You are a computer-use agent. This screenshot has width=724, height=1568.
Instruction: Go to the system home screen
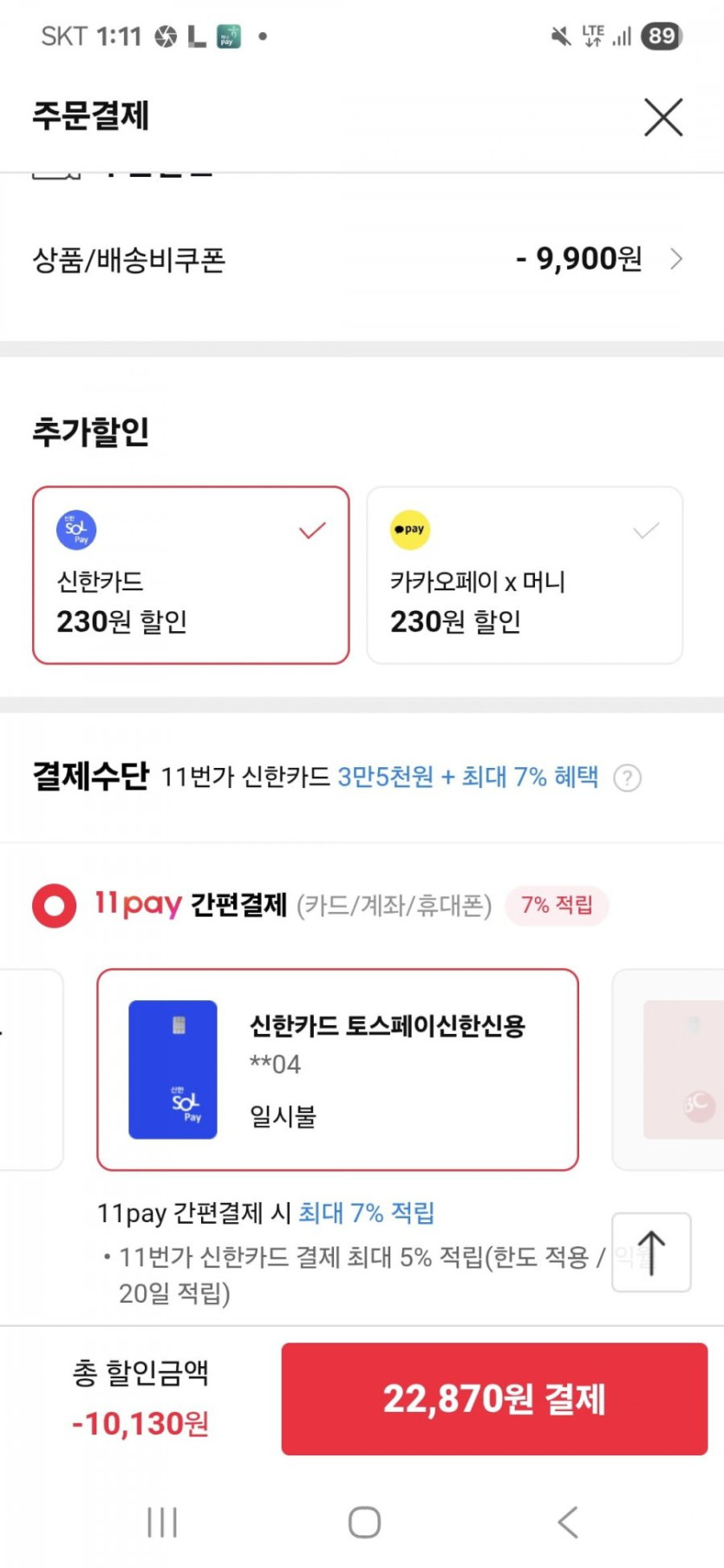point(364,1522)
